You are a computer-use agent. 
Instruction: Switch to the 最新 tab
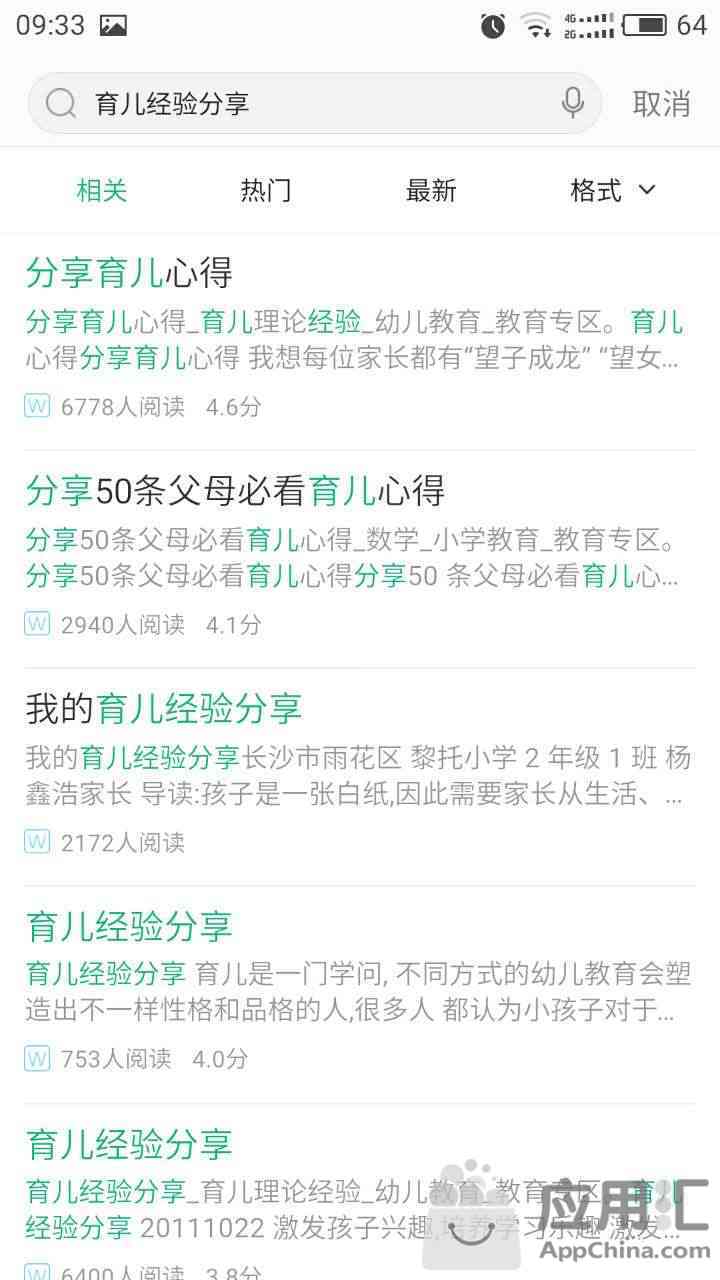[x=431, y=190]
